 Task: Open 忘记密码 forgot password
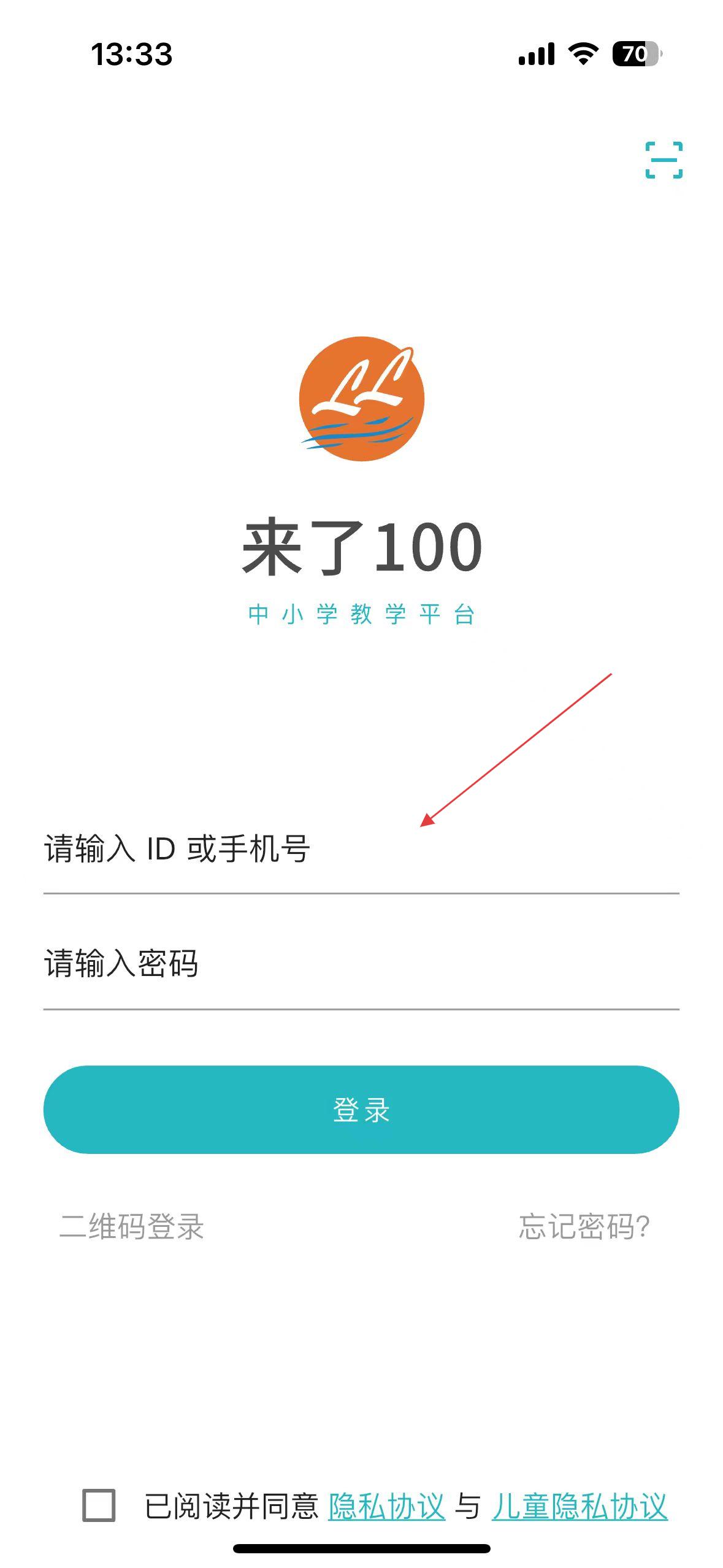pos(584,1227)
